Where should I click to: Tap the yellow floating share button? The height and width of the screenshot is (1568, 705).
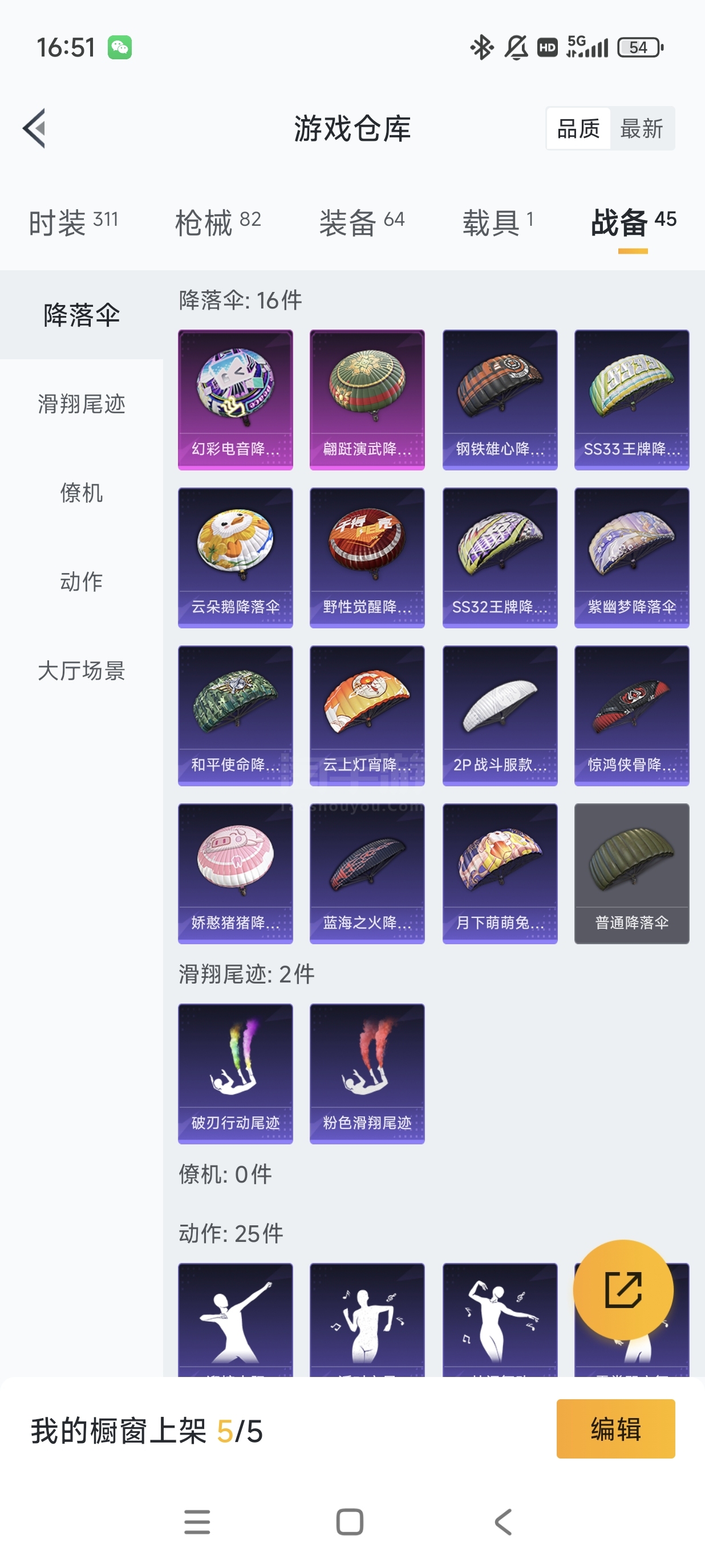[623, 1290]
